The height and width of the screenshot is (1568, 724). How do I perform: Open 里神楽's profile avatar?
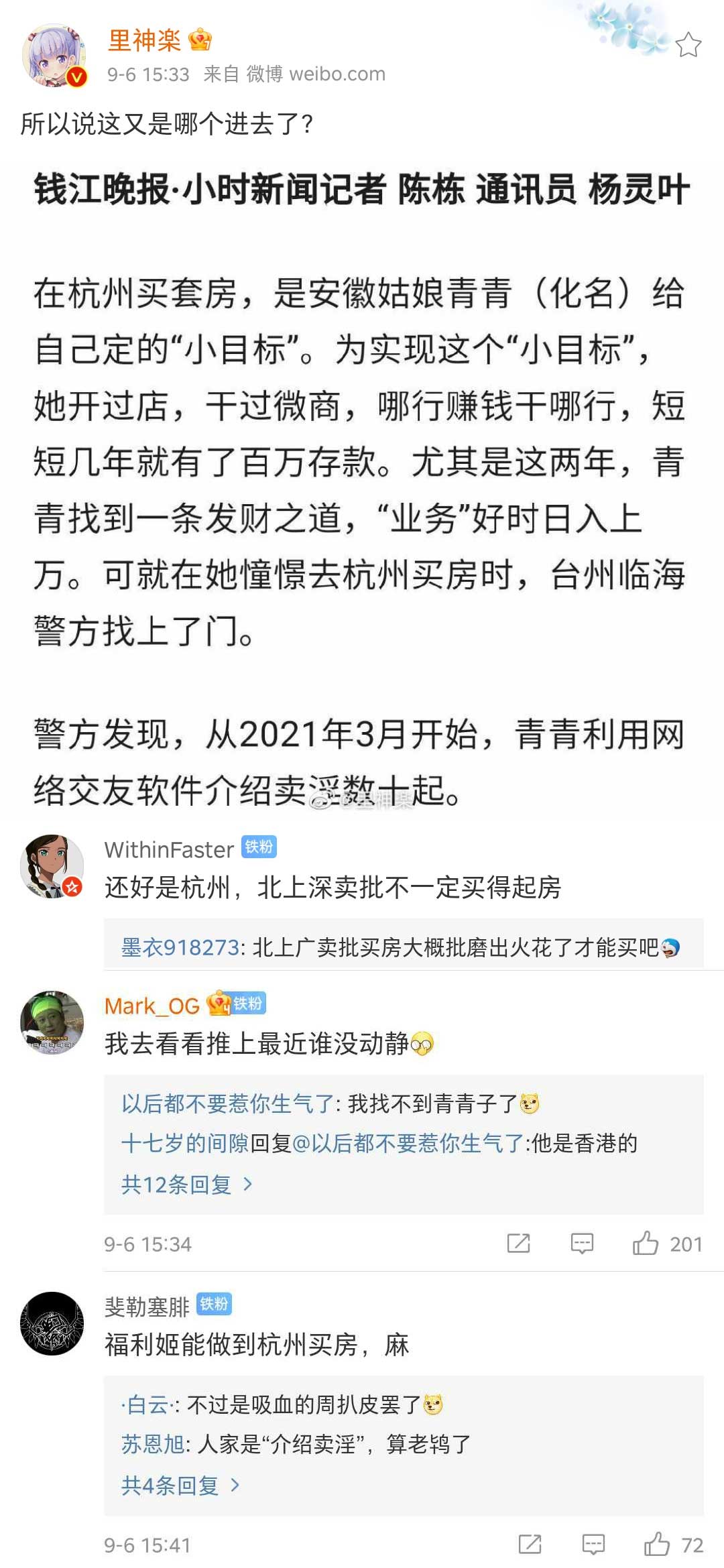point(54,56)
